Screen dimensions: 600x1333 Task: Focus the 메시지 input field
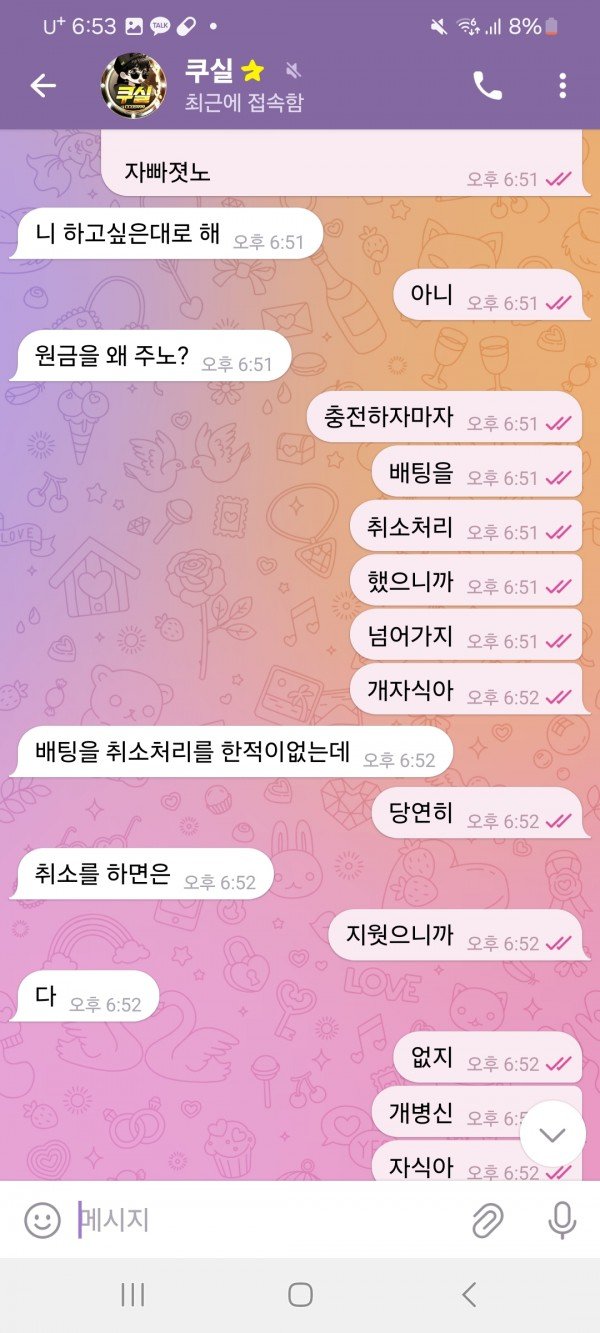pos(260,1220)
